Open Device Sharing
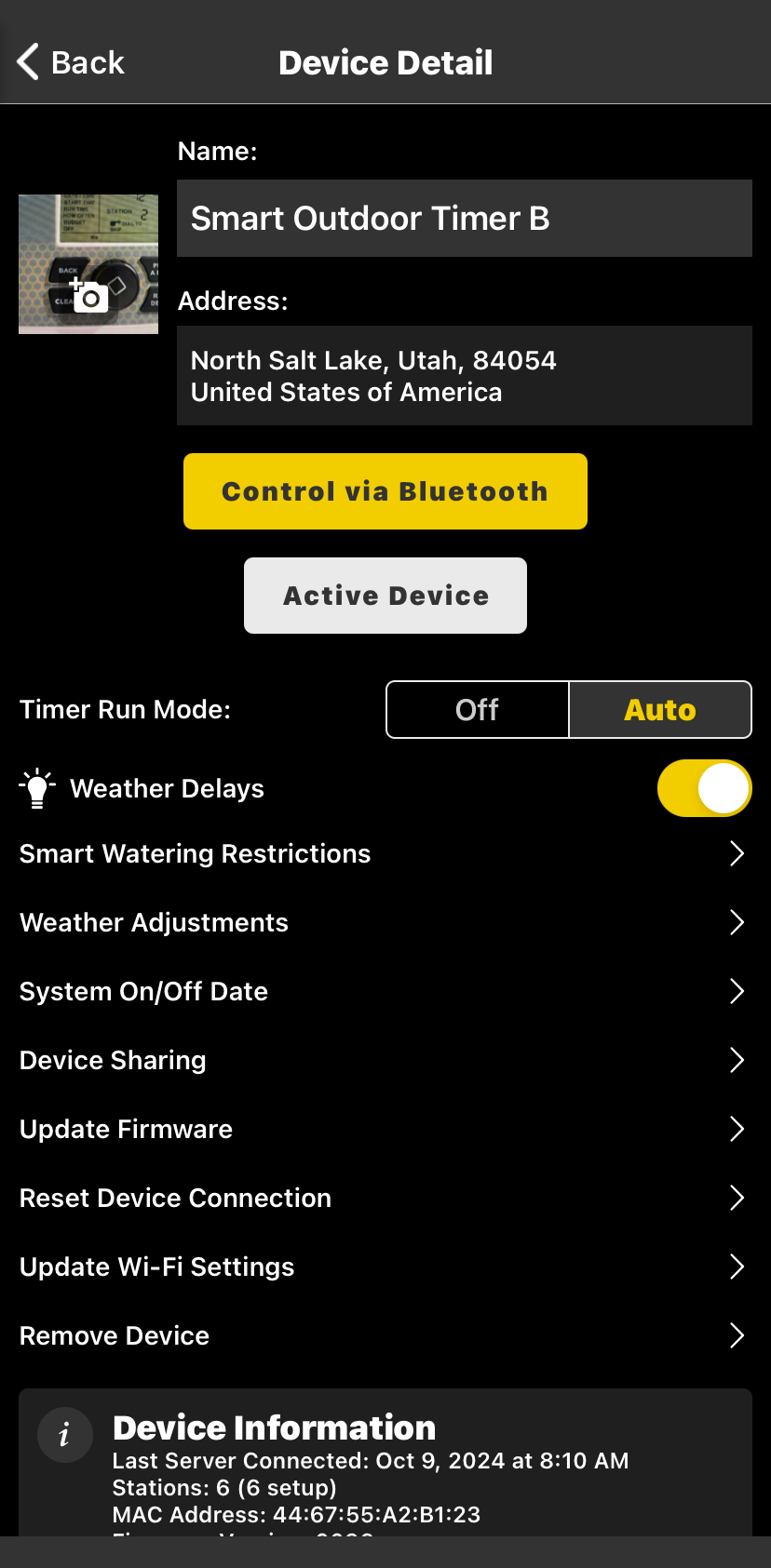The height and width of the screenshot is (1568, 771). pos(385,1060)
